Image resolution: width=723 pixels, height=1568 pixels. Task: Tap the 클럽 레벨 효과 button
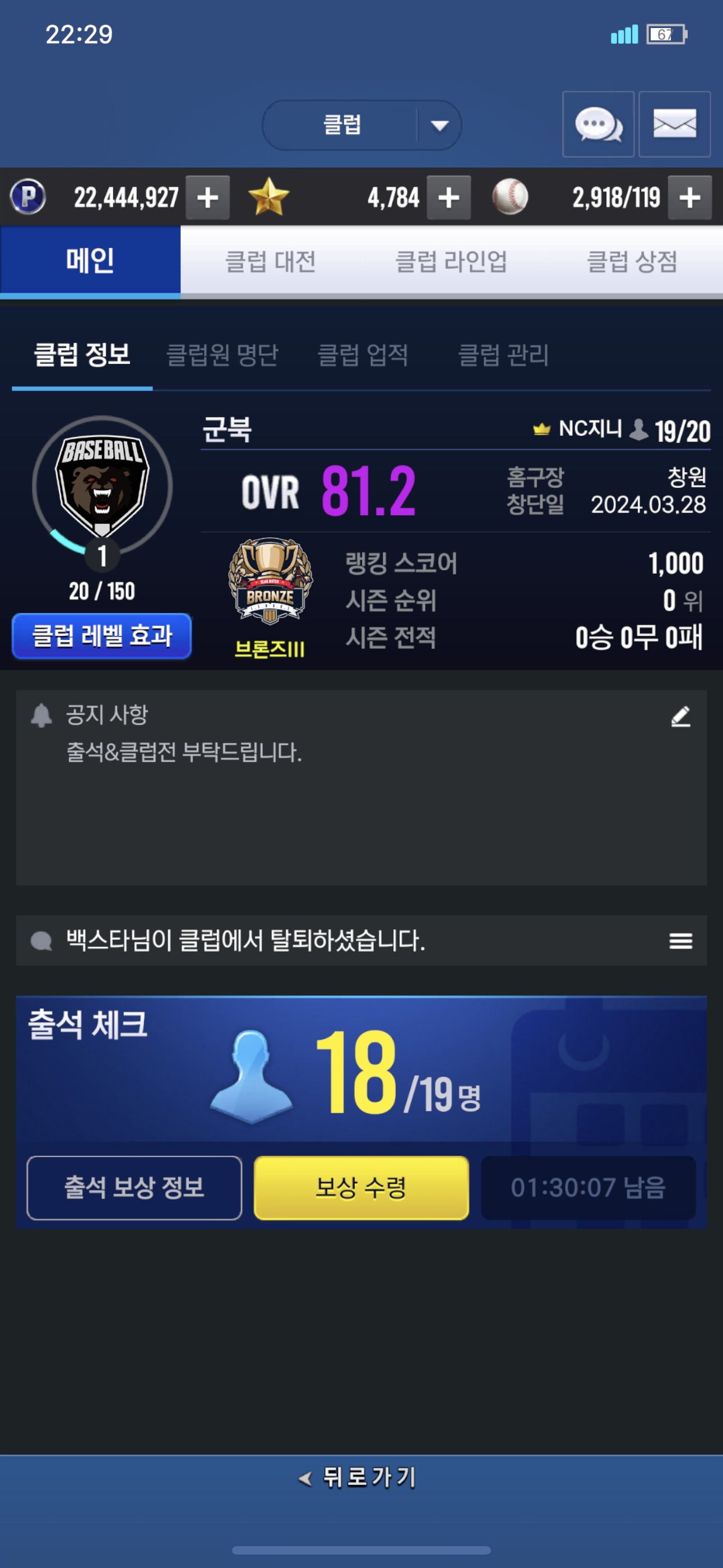(101, 636)
